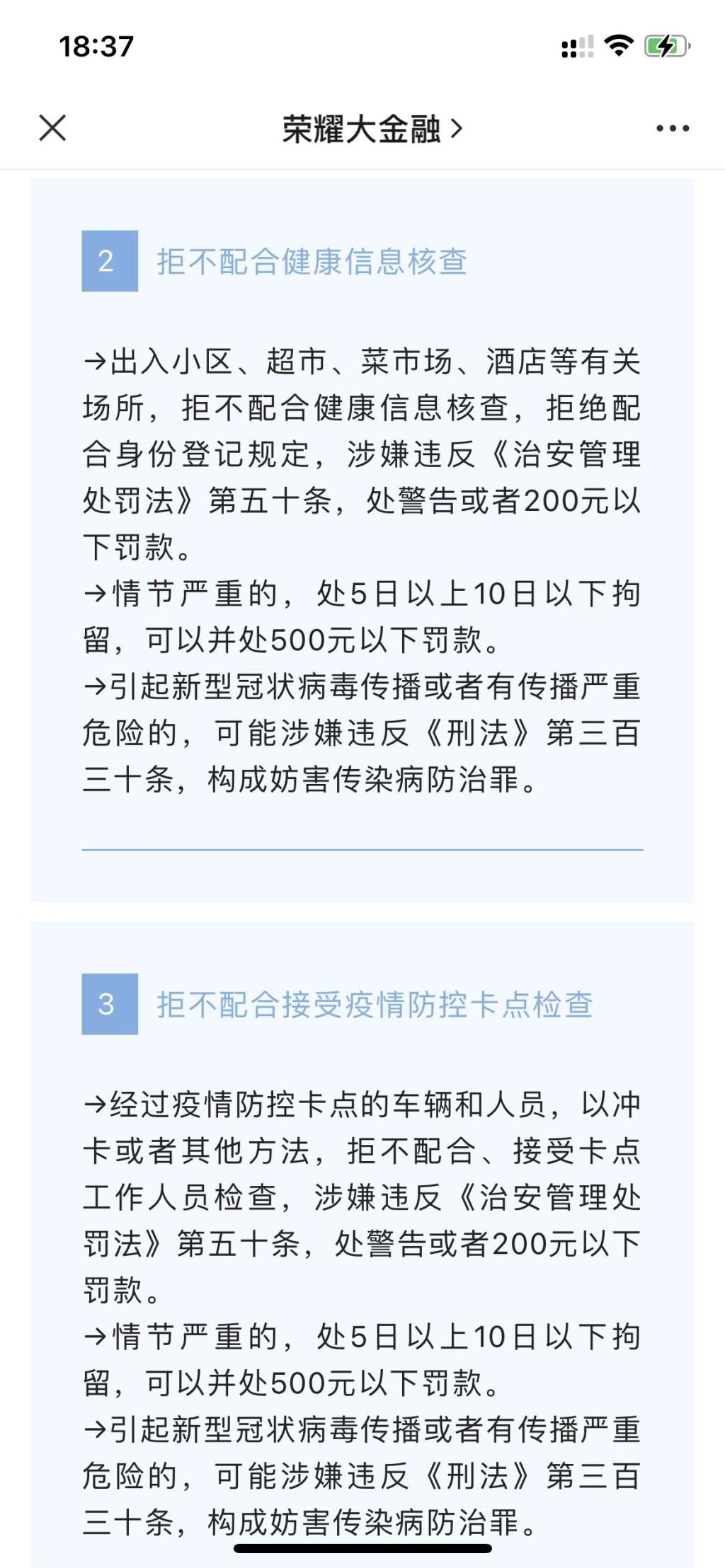The image size is (725, 1568).
Task: Close the article with the X button
Action: [52, 128]
